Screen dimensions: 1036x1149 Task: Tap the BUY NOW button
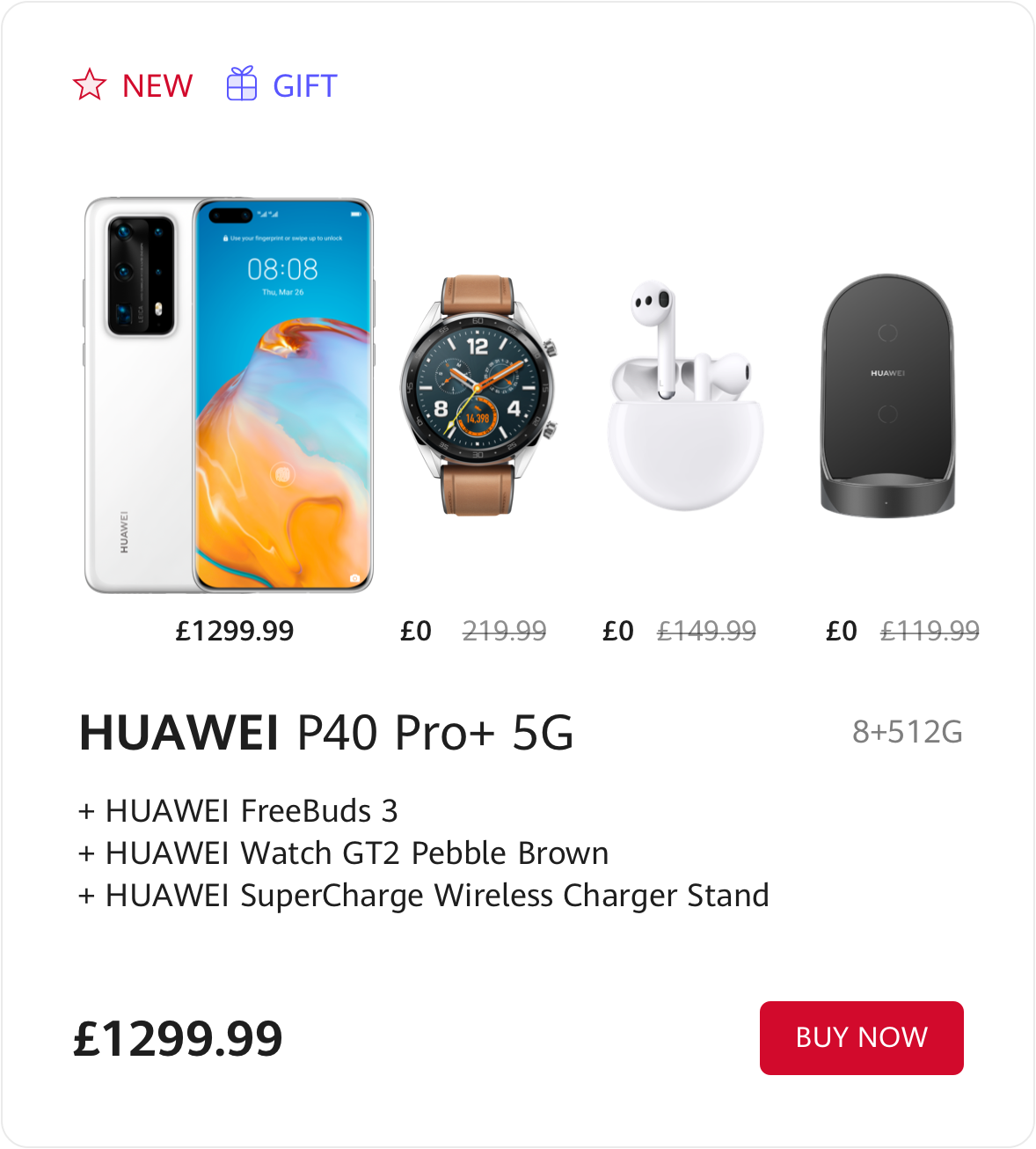[861, 1037]
